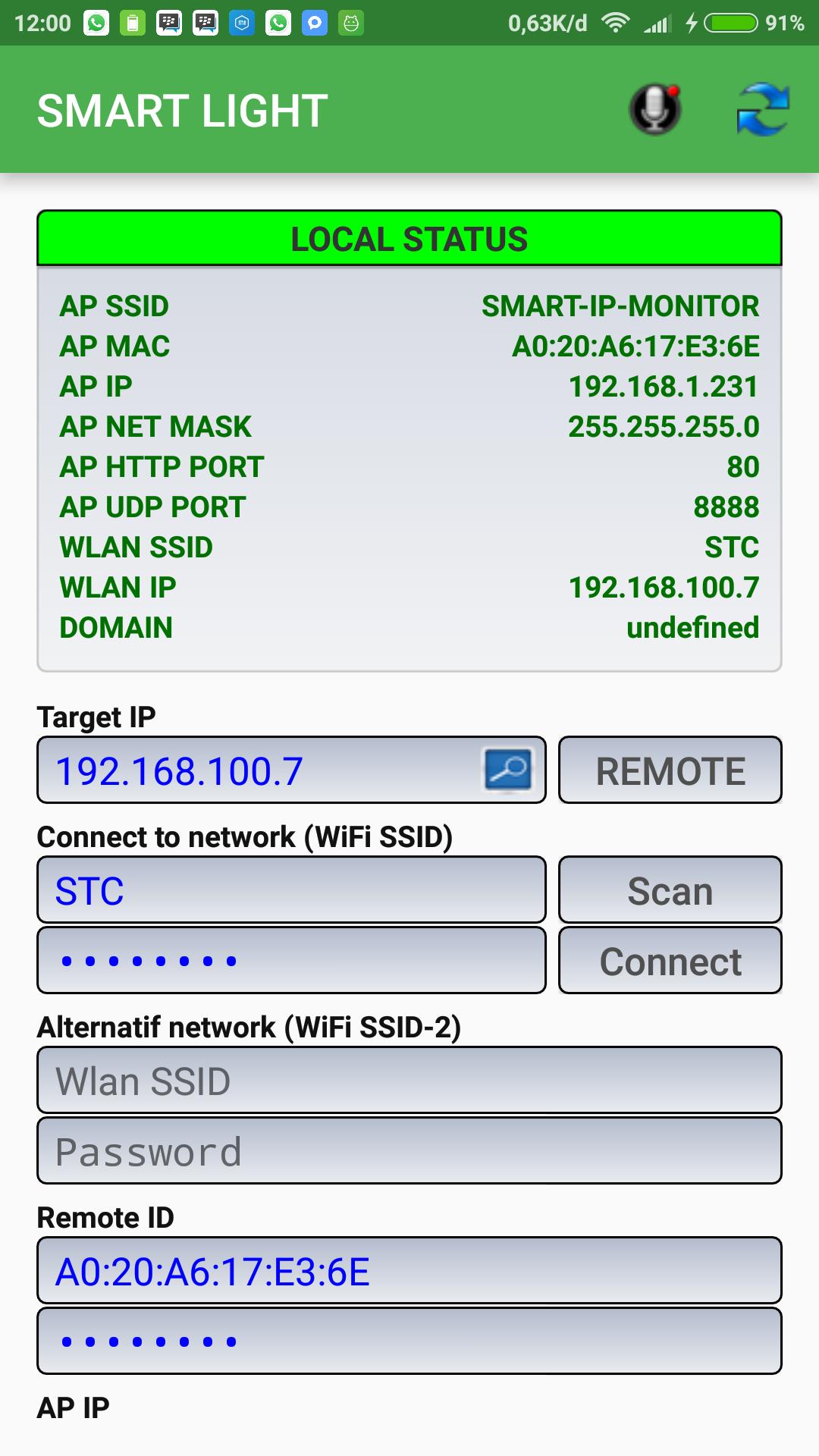Search for target IP with magnifier icon
The width and height of the screenshot is (819, 1456).
(507, 770)
